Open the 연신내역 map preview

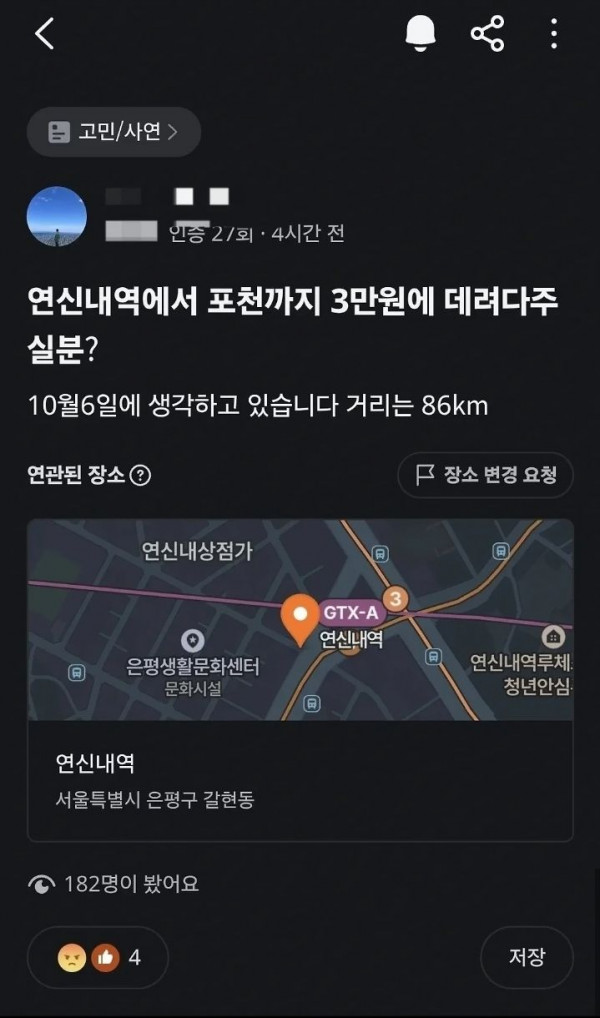click(300, 620)
